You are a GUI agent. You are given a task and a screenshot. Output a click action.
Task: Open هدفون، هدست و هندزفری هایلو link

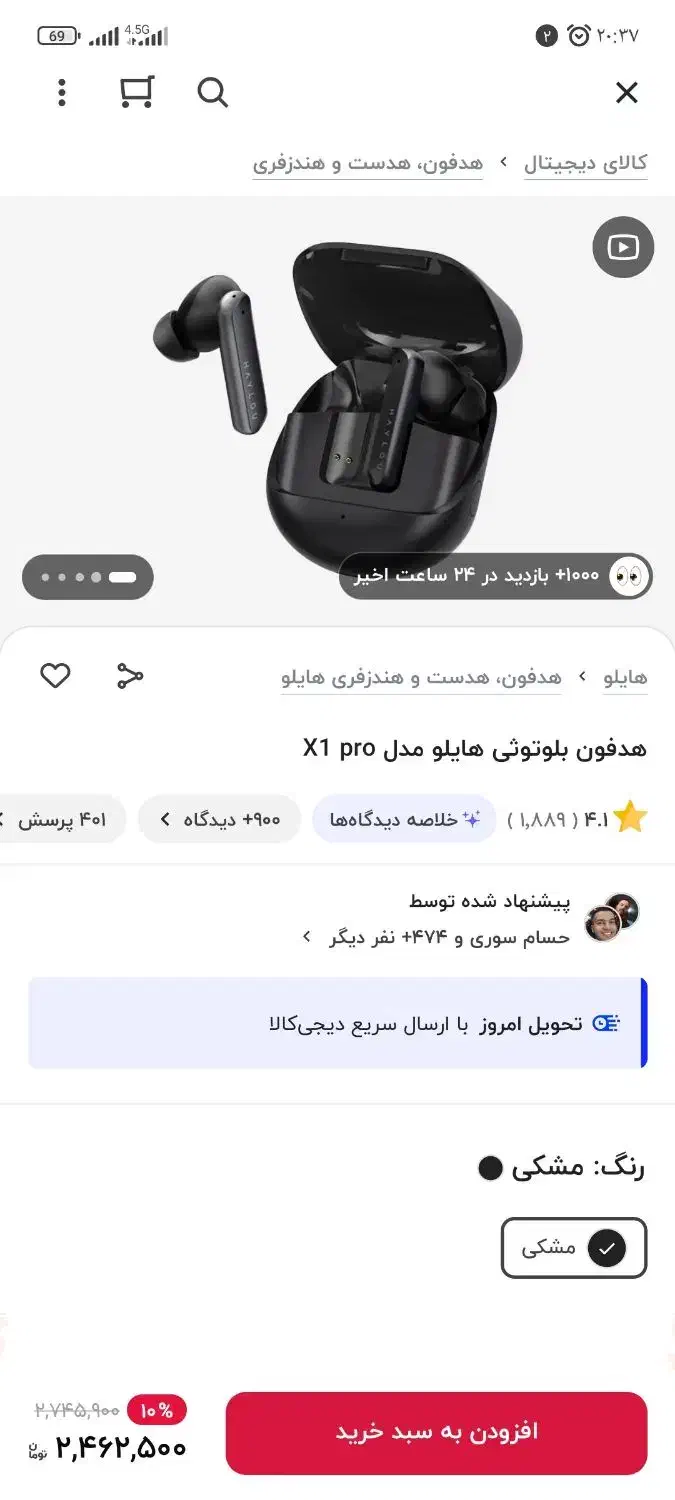pyautogui.click(x=421, y=677)
